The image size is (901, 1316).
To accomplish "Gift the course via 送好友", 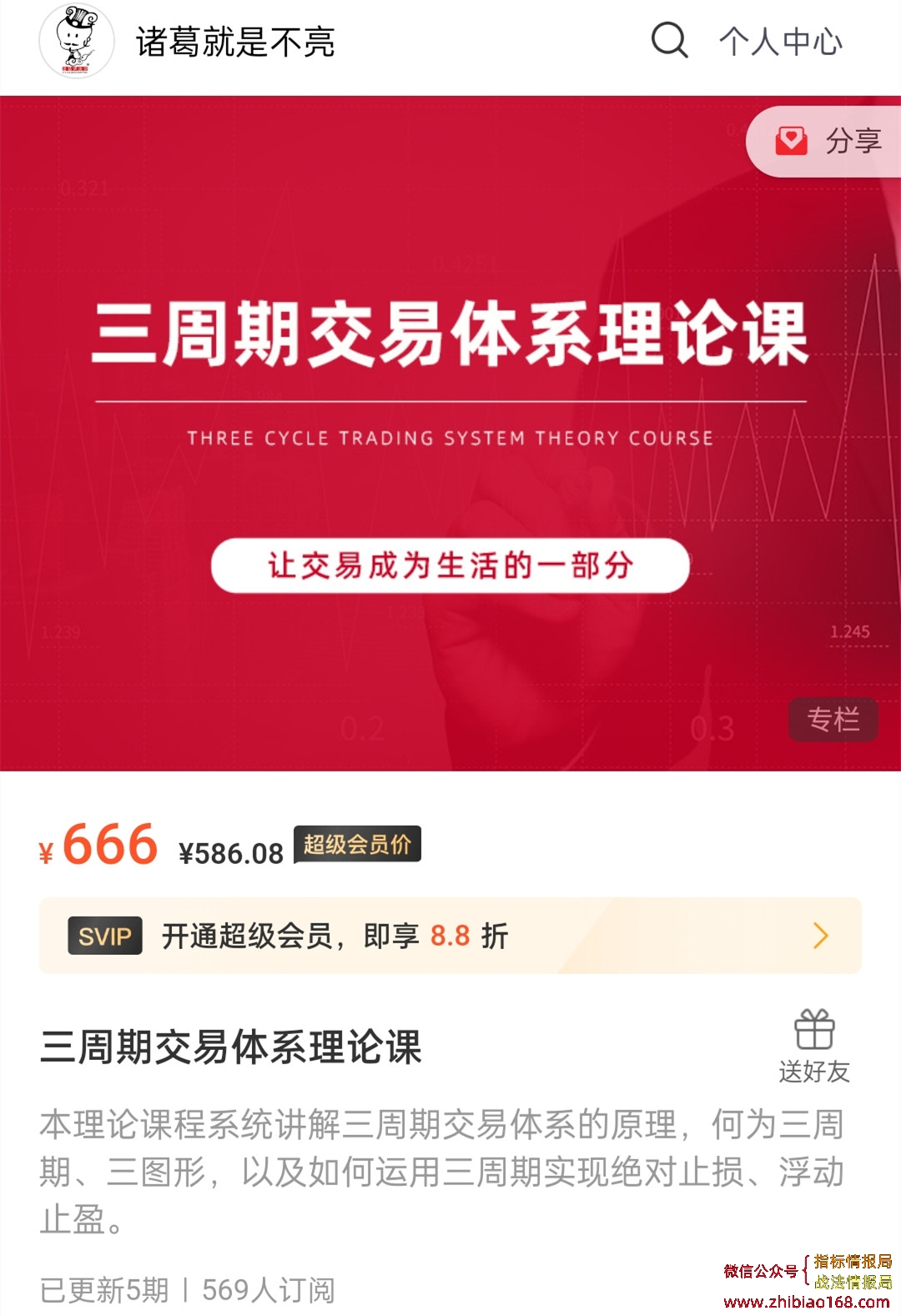I will [x=814, y=1046].
